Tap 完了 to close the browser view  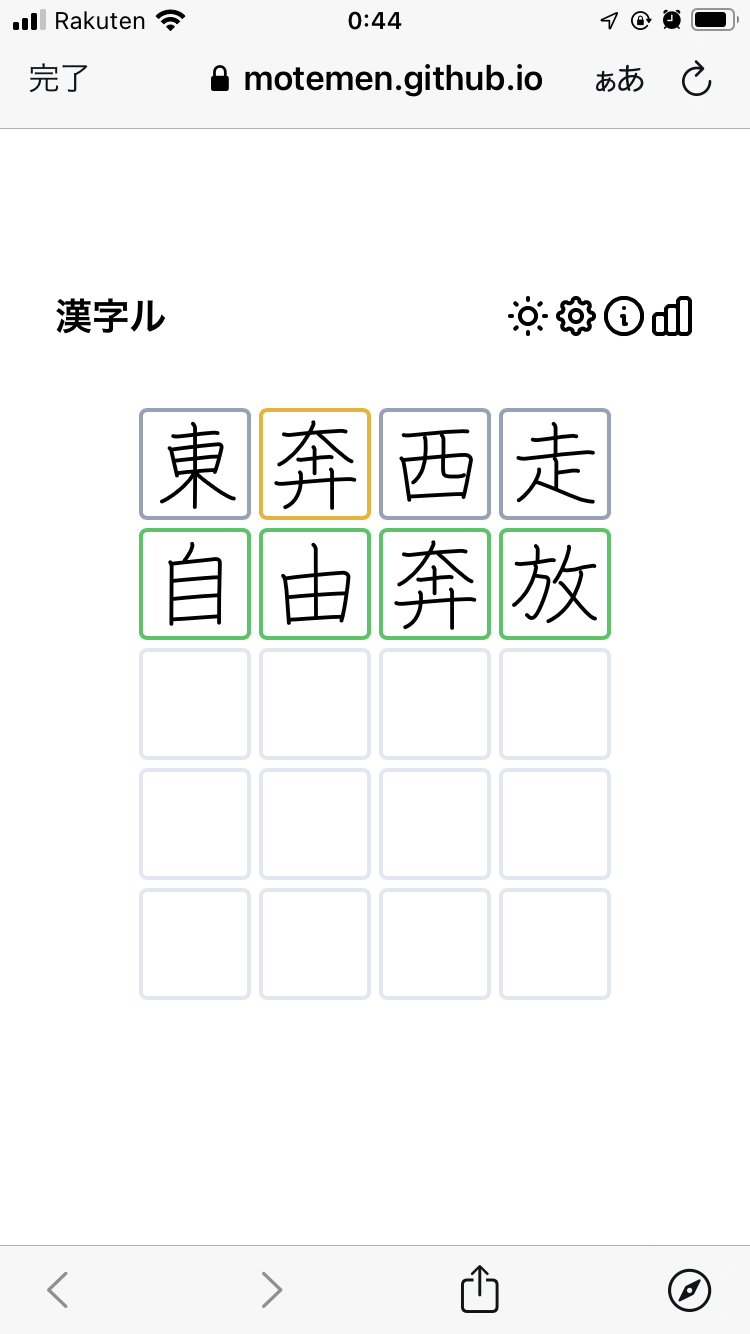[x=59, y=79]
